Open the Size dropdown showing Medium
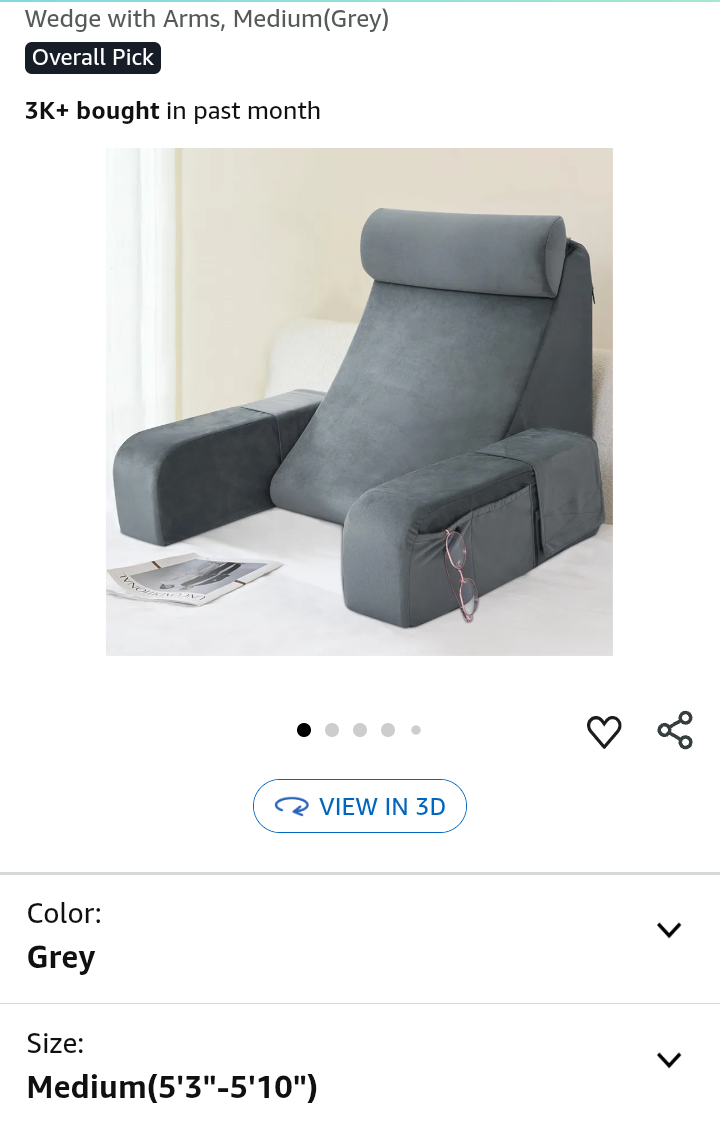720x1125 pixels. click(x=668, y=1060)
